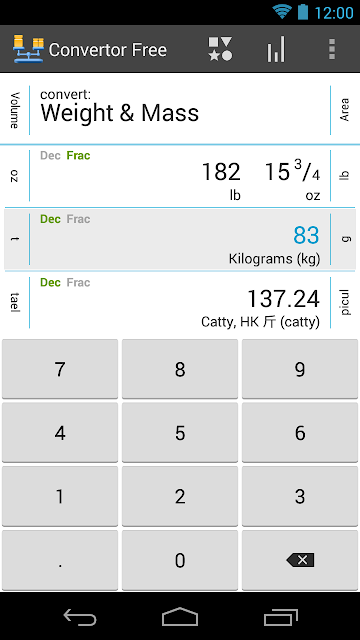Select Frac mode in the Kilograms row

78,219
